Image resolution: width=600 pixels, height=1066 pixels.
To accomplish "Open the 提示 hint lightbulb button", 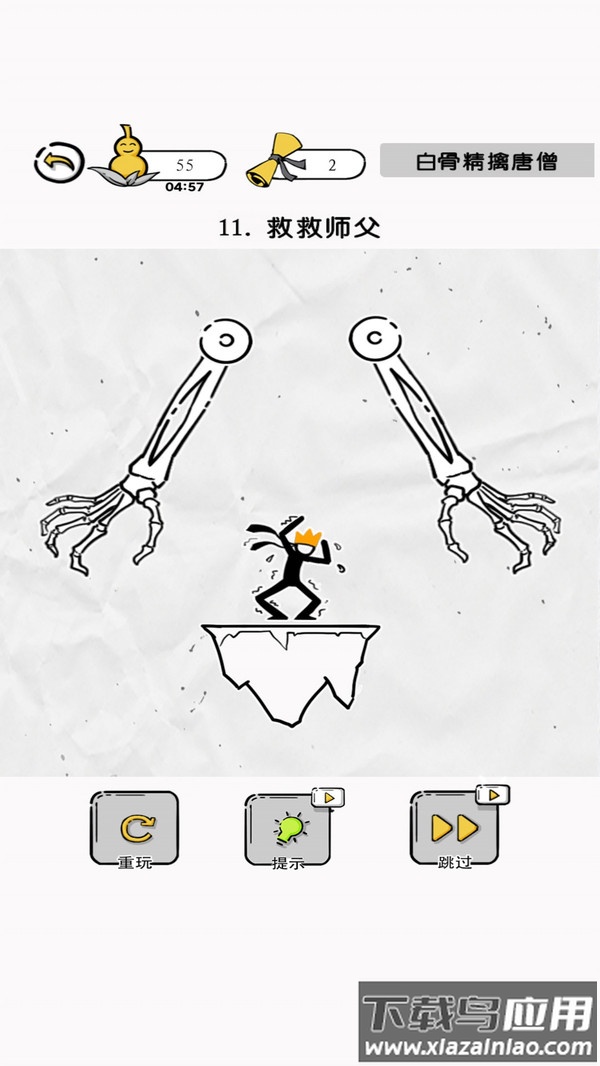I will coord(288,829).
